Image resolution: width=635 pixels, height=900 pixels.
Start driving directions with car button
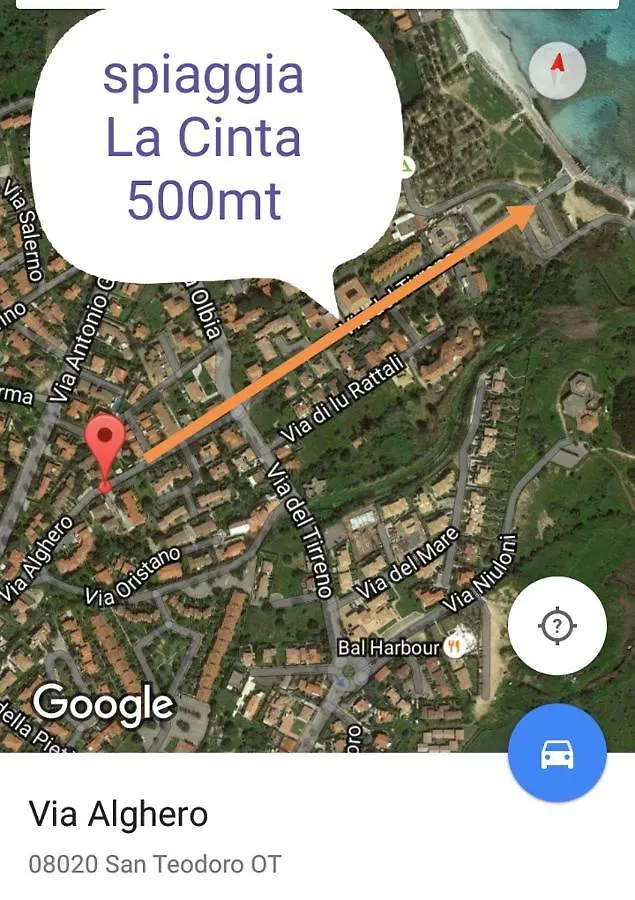[557, 754]
